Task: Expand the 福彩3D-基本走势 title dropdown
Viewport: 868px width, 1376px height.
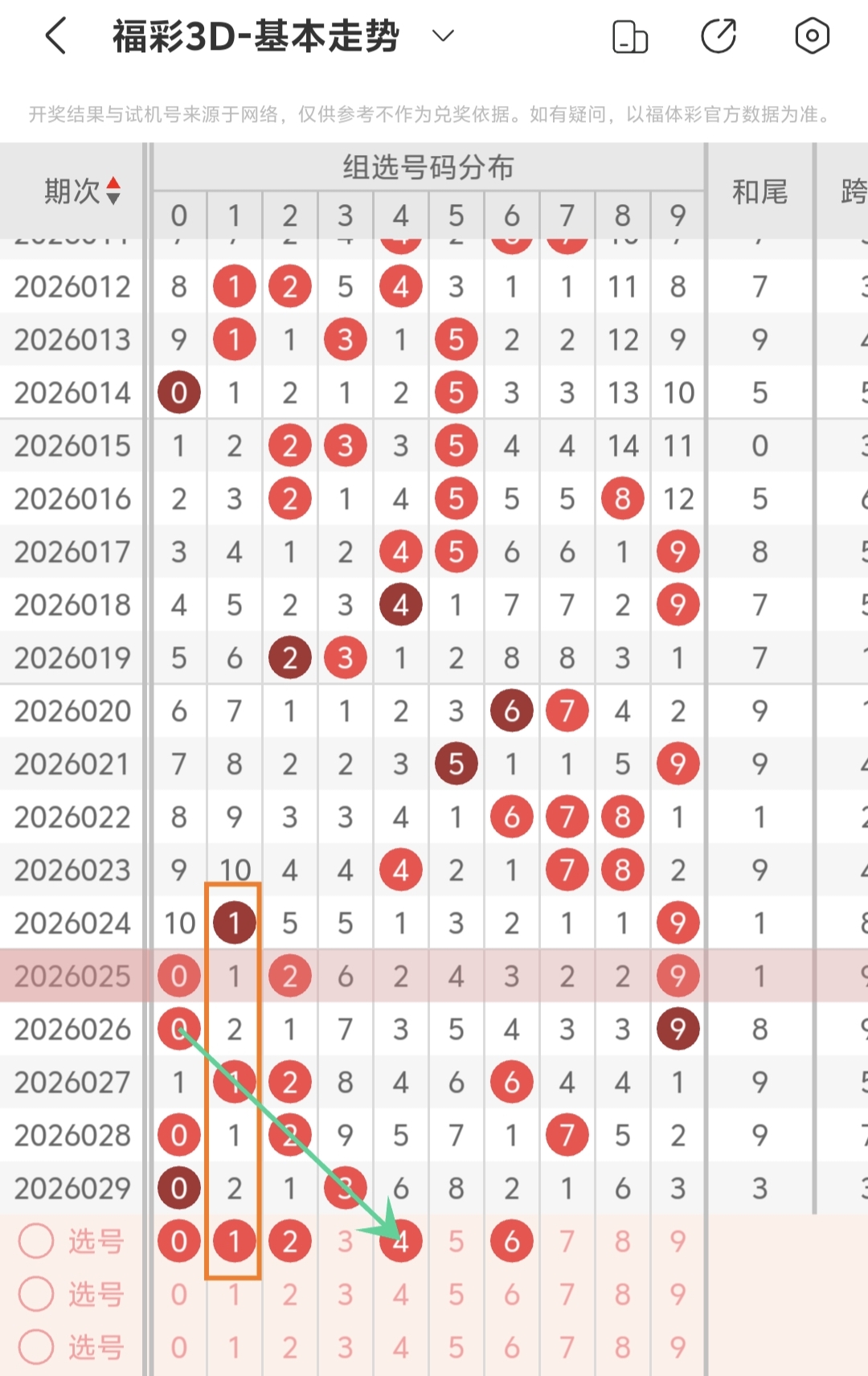Action: point(443,35)
